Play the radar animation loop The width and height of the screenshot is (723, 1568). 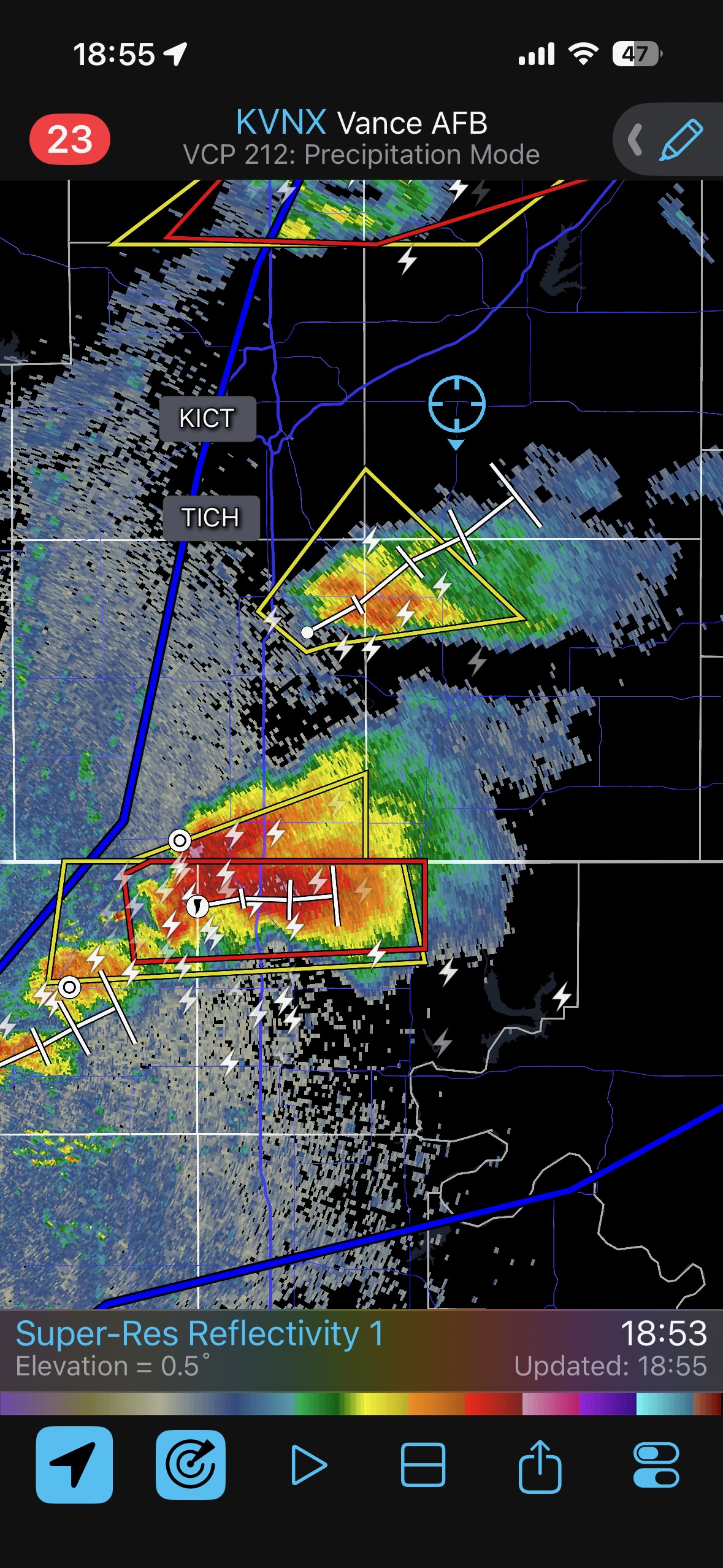(308, 1466)
